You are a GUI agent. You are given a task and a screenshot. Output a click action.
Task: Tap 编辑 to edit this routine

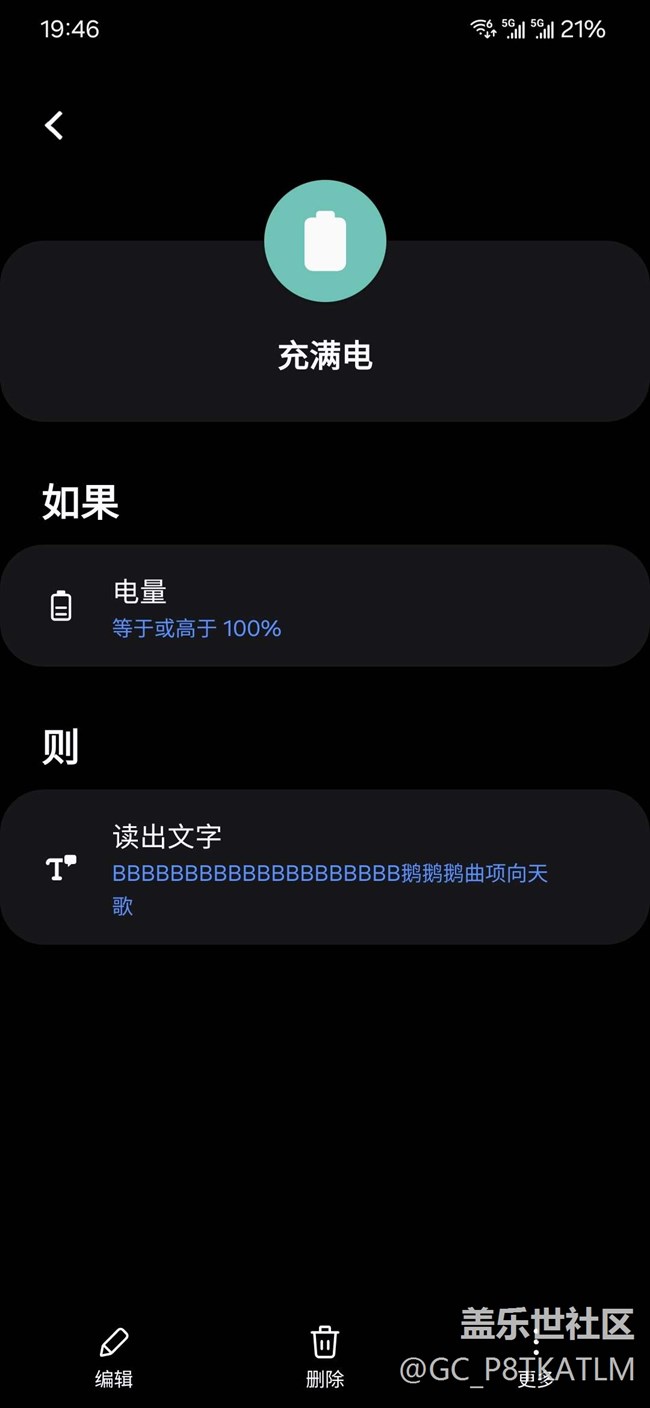pyautogui.click(x=114, y=1357)
